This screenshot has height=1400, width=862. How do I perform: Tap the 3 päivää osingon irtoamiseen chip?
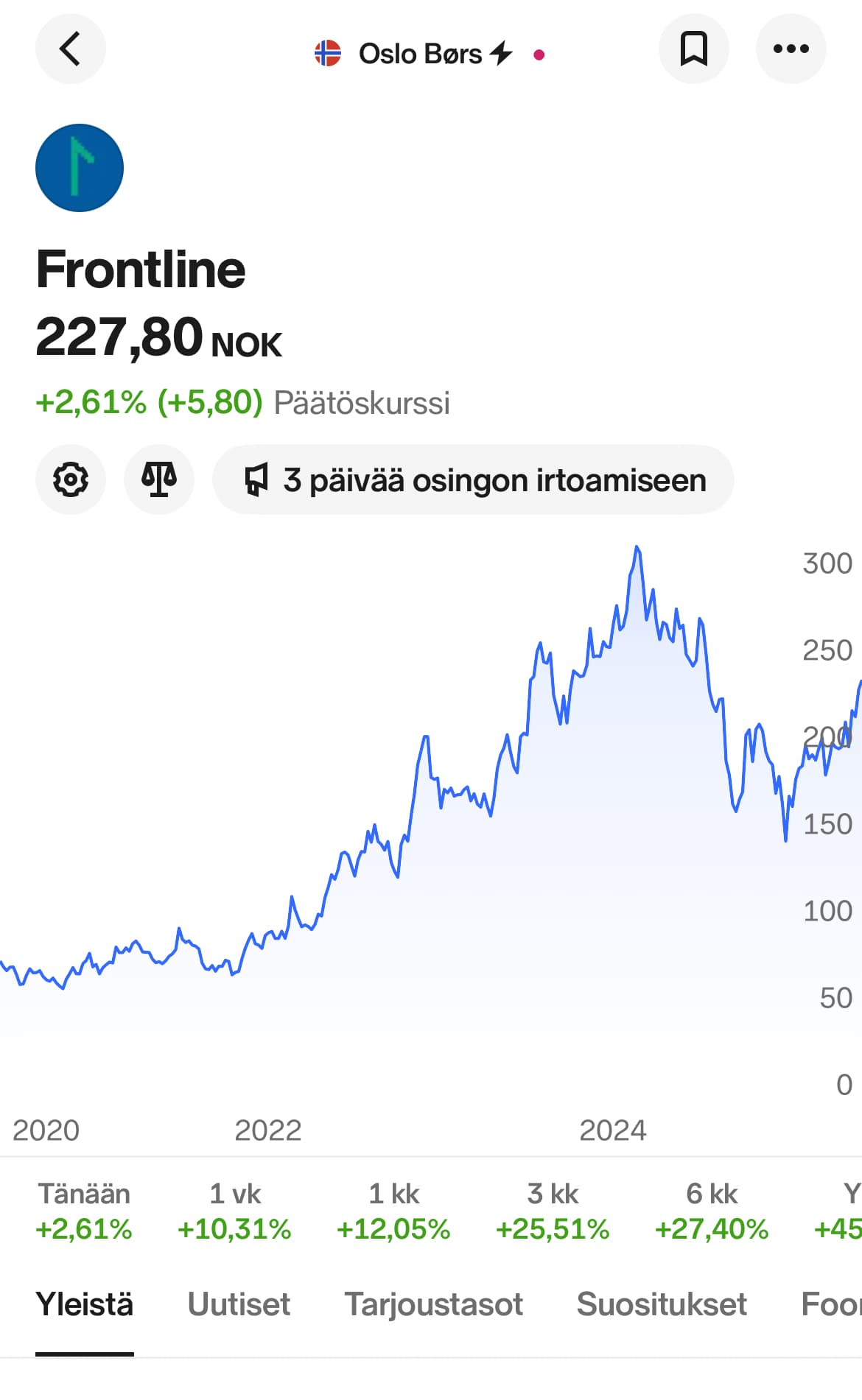pos(473,480)
